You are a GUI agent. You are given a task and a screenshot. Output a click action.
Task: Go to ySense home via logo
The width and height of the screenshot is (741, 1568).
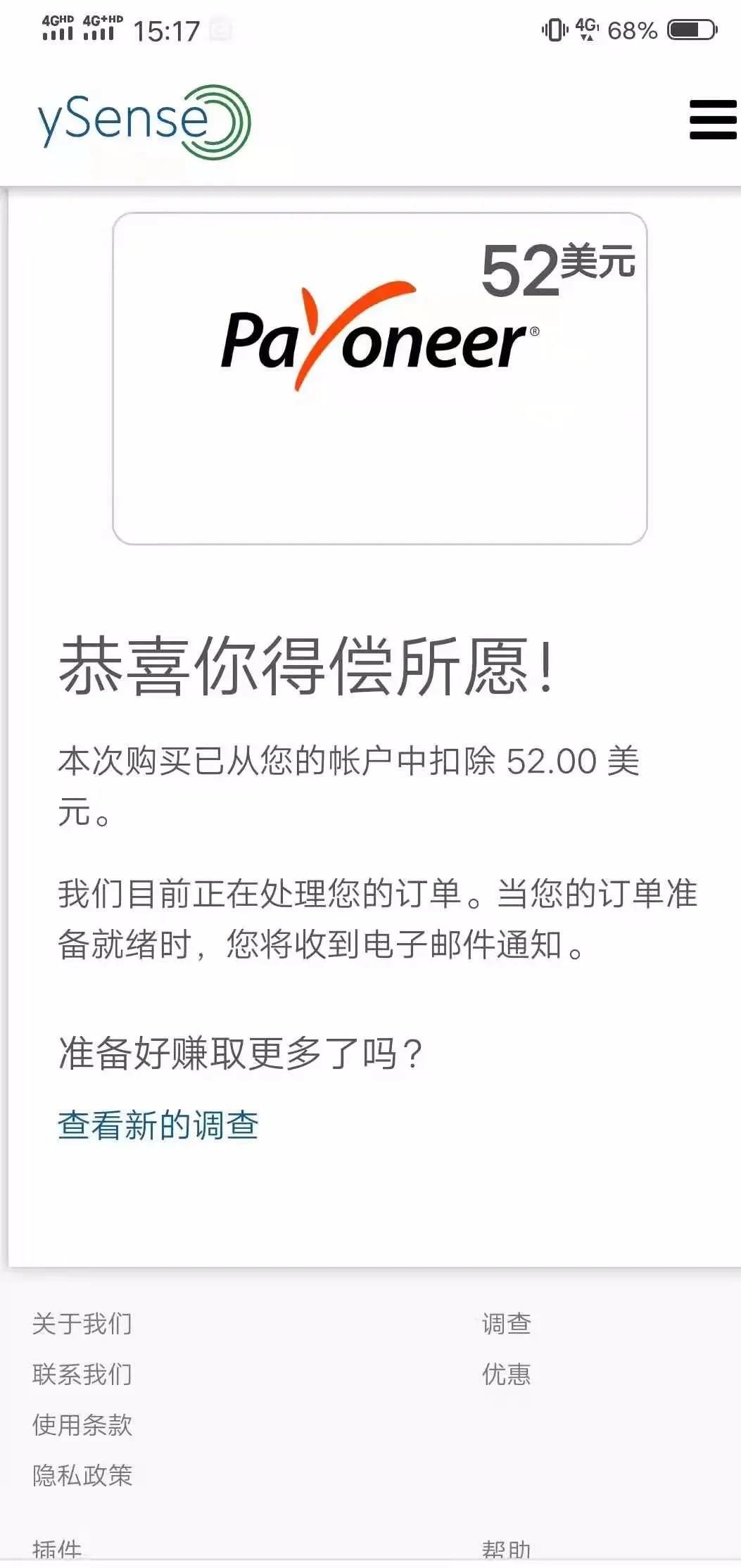pos(144,121)
